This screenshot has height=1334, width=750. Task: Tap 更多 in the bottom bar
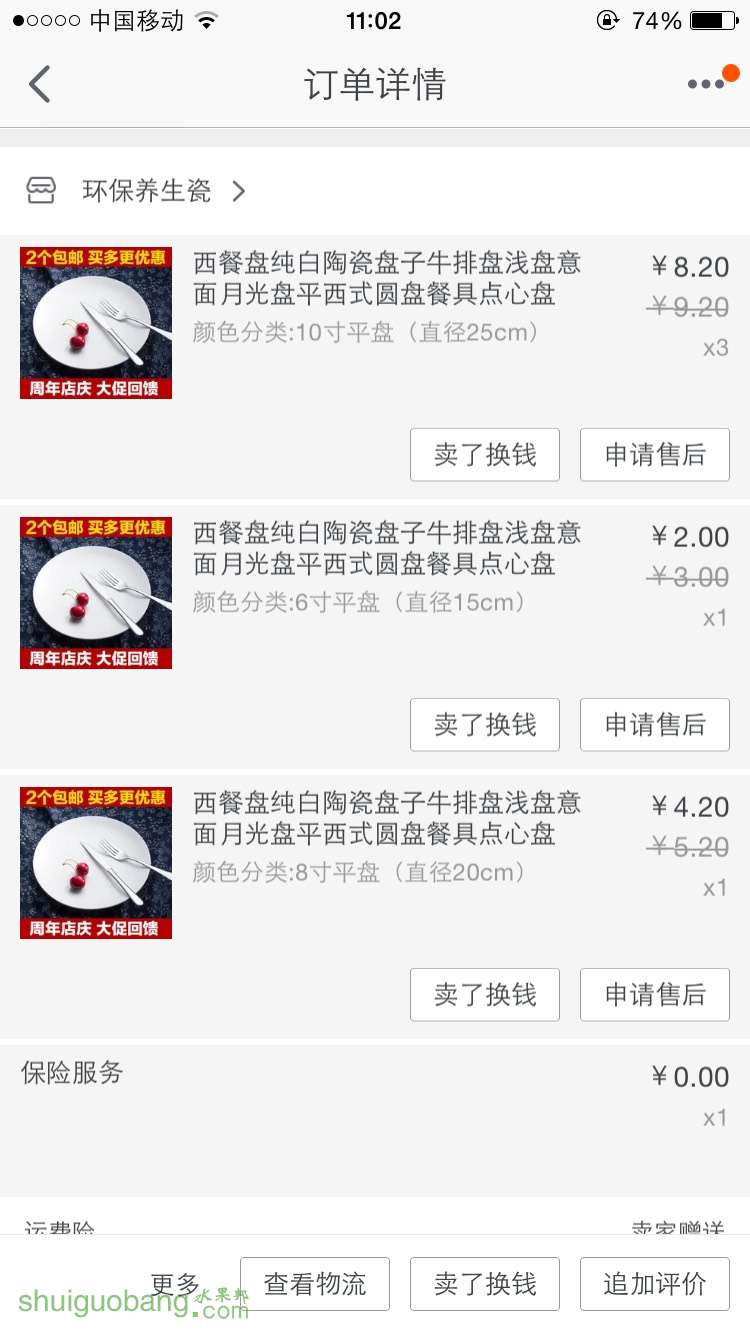176,1284
